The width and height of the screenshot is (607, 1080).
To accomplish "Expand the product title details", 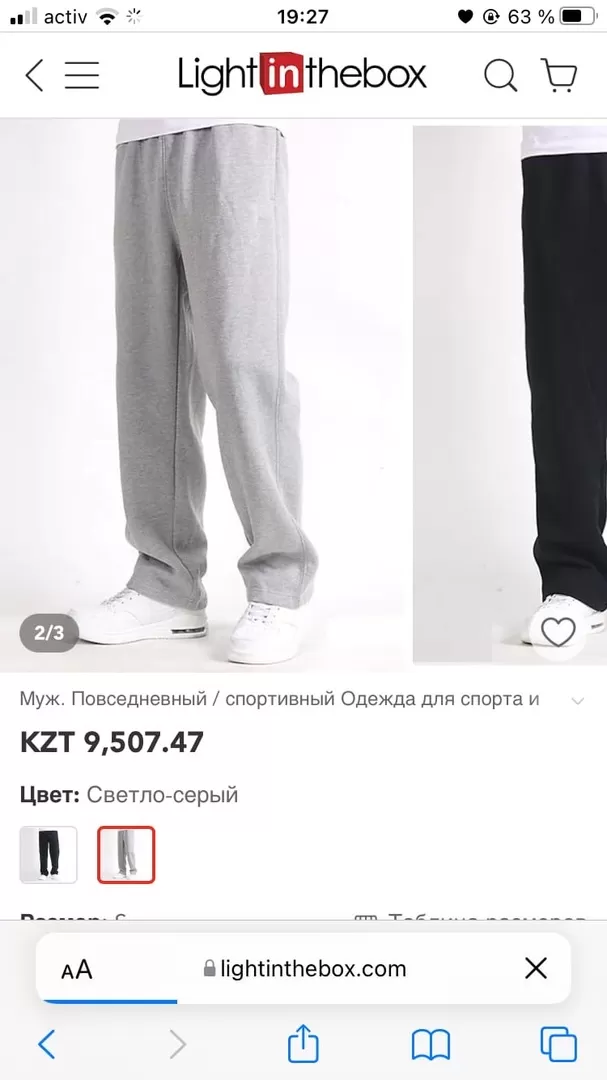I will pyautogui.click(x=577, y=701).
